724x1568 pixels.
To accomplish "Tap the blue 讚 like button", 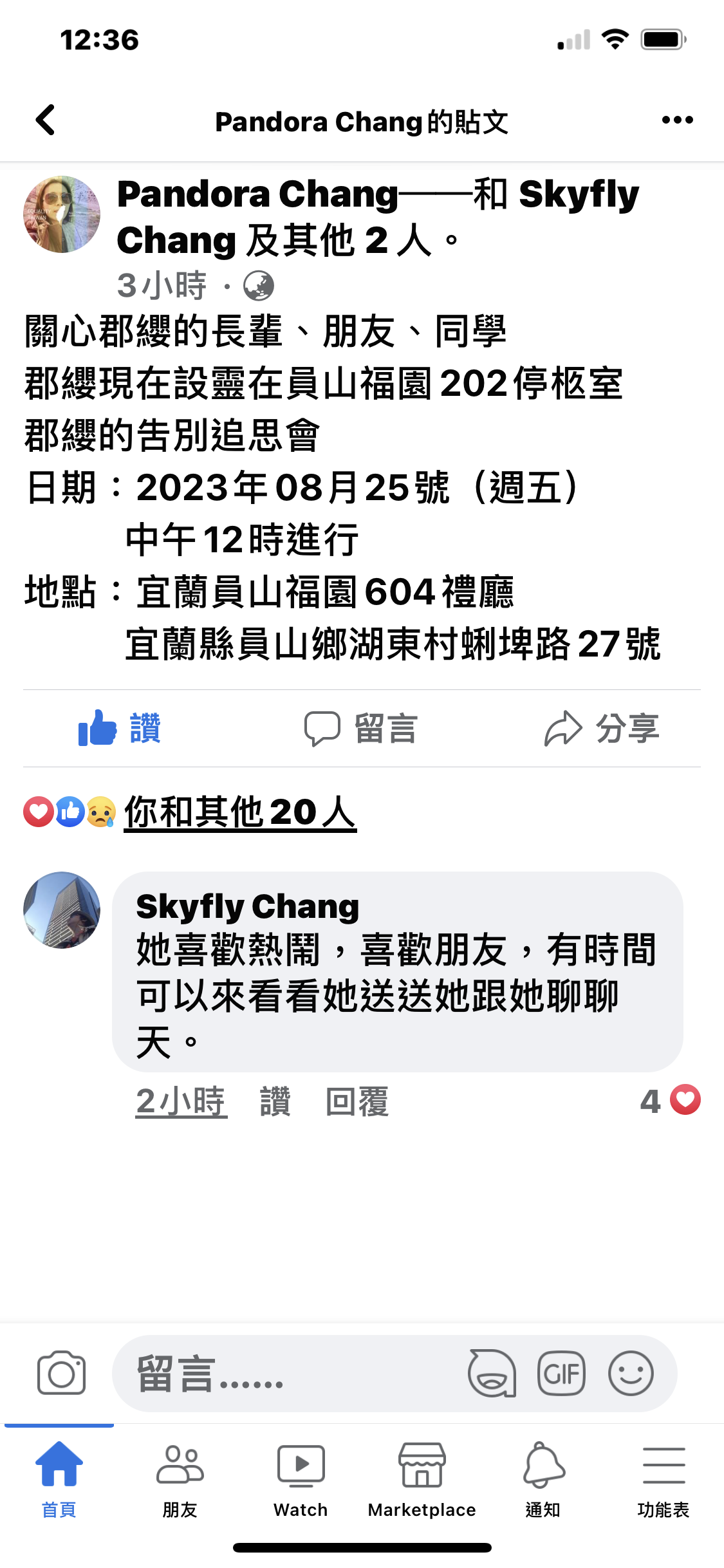I will click(120, 728).
